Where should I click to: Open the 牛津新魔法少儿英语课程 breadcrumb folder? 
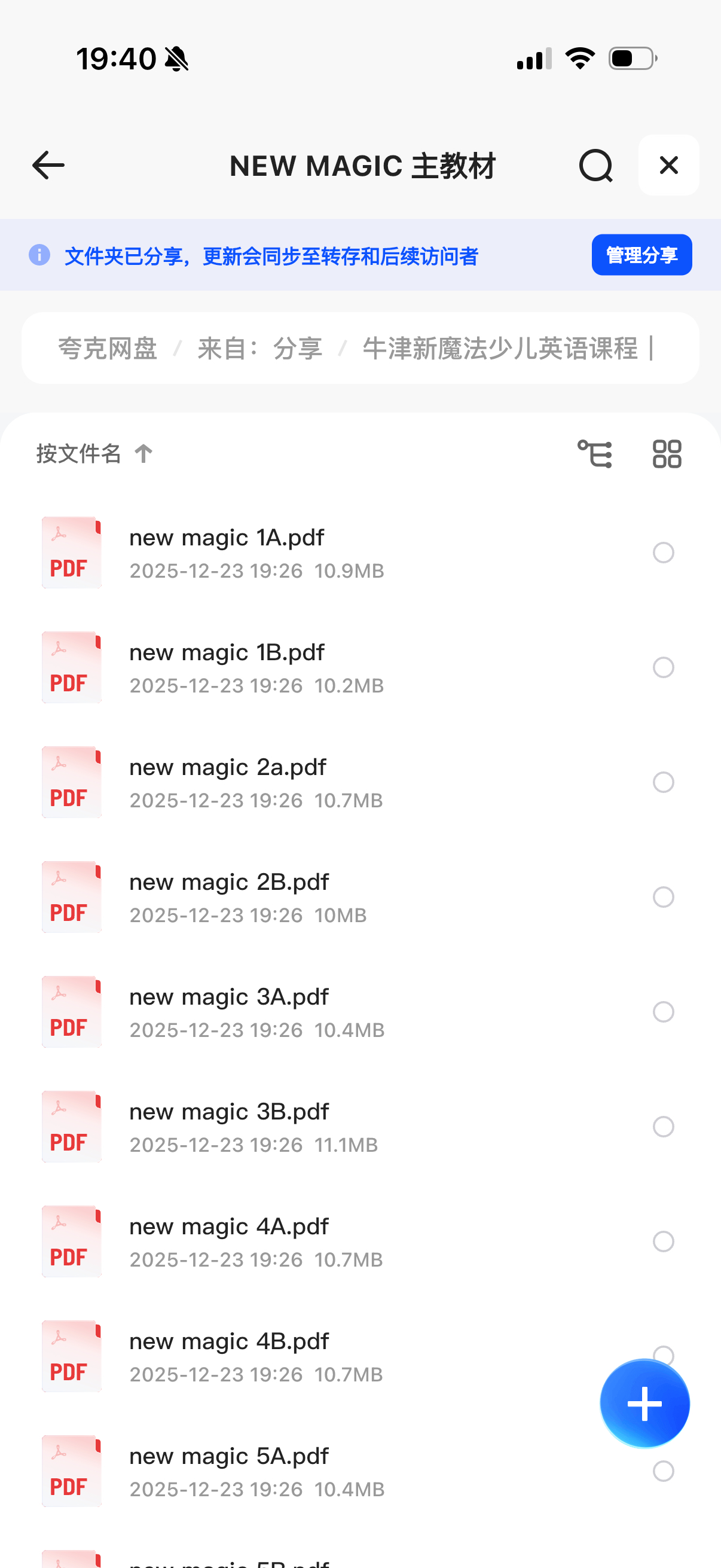500,349
